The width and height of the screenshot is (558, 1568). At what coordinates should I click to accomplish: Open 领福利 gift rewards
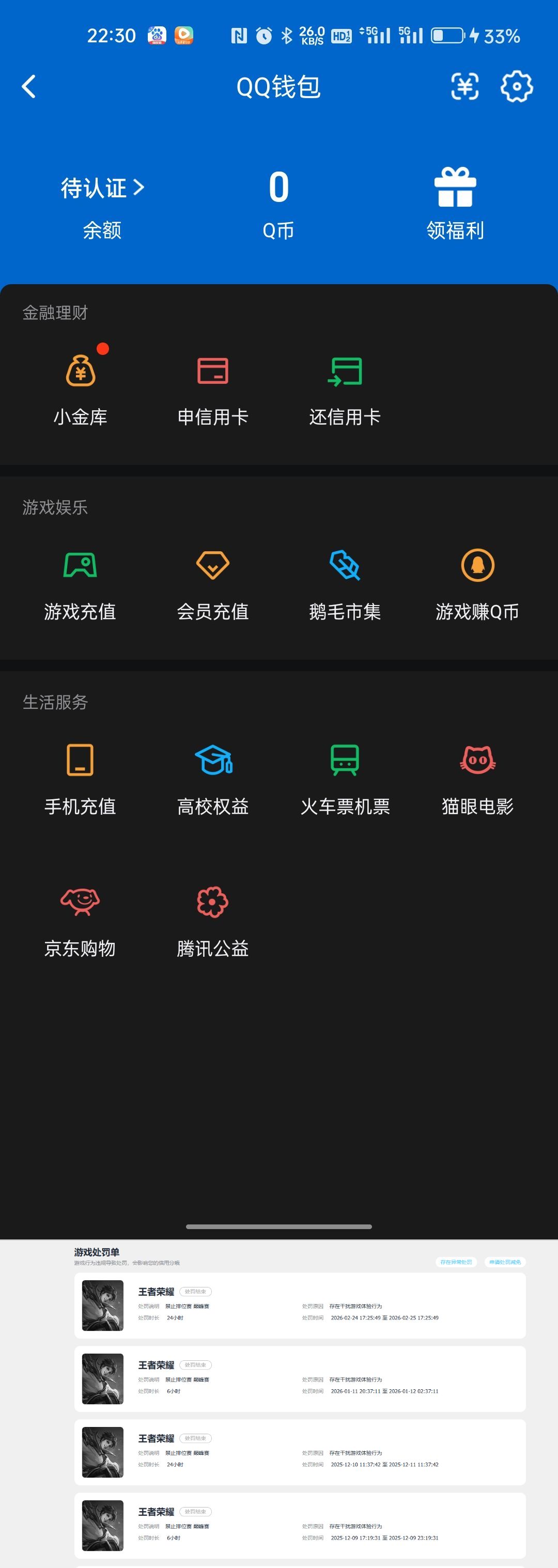pos(455,204)
